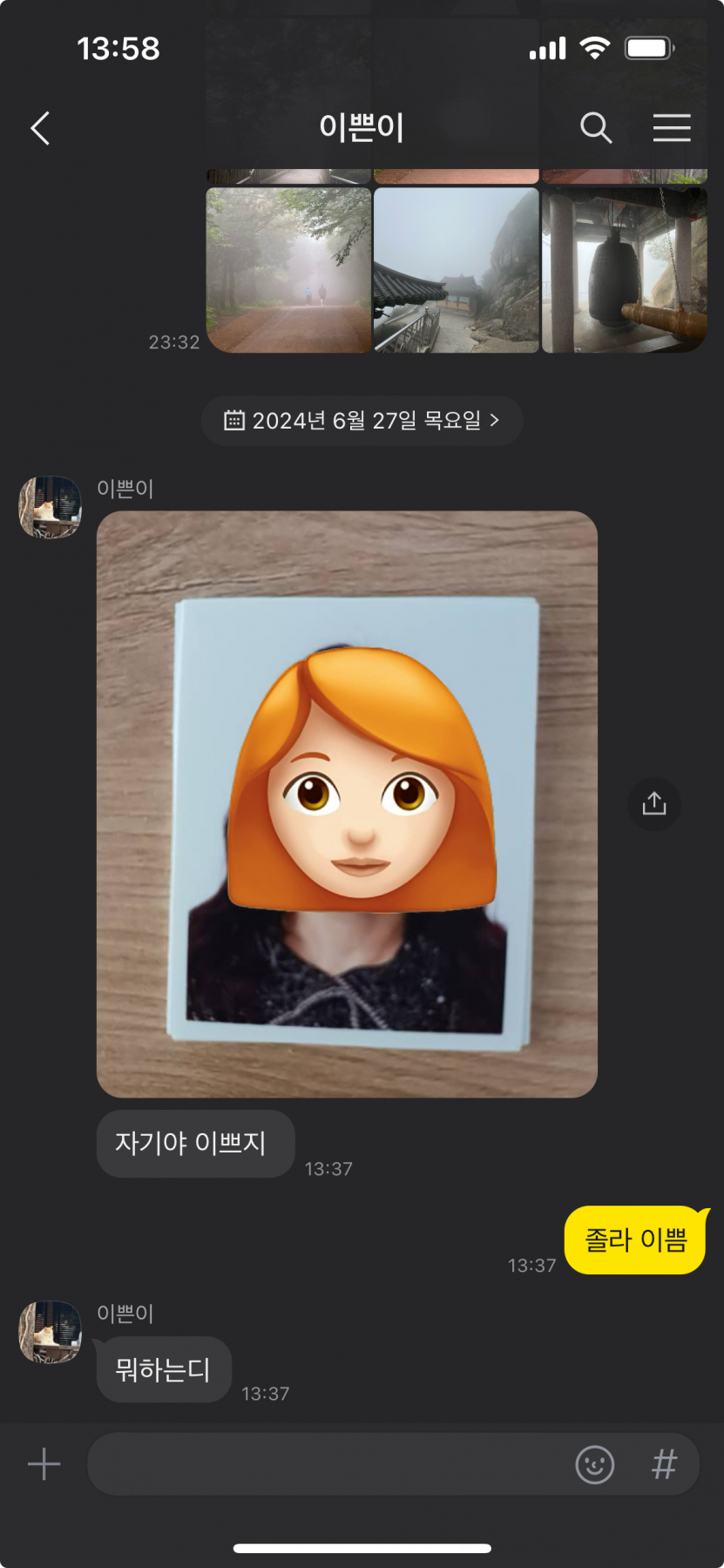Open the hashtag search button
The width and height of the screenshot is (724, 1568).
[664, 1464]
